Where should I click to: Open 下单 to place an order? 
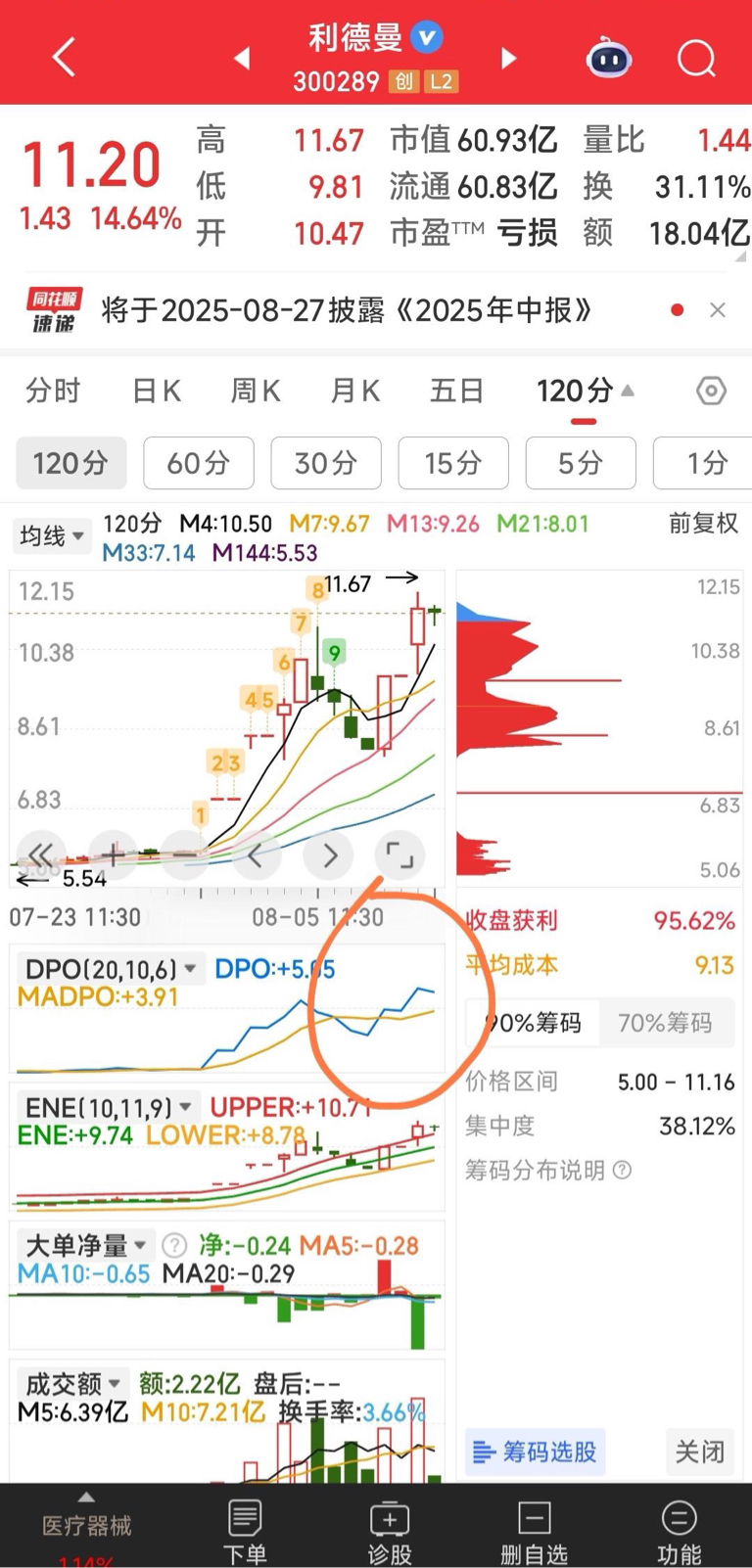click(x=245, y=1532)
